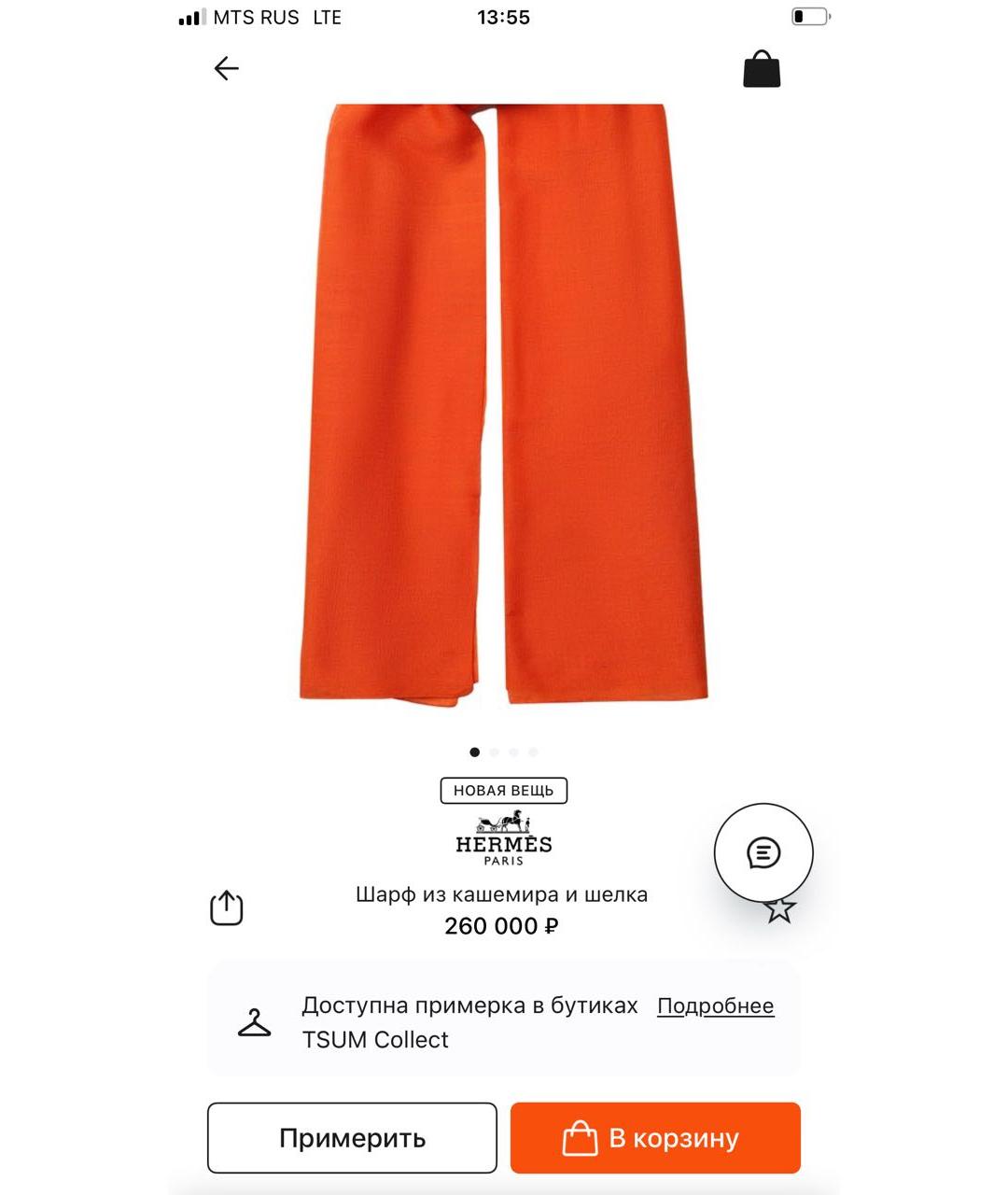Open the orange scarf product photo
The image size is (1008, 1195).
coord(504,401)
